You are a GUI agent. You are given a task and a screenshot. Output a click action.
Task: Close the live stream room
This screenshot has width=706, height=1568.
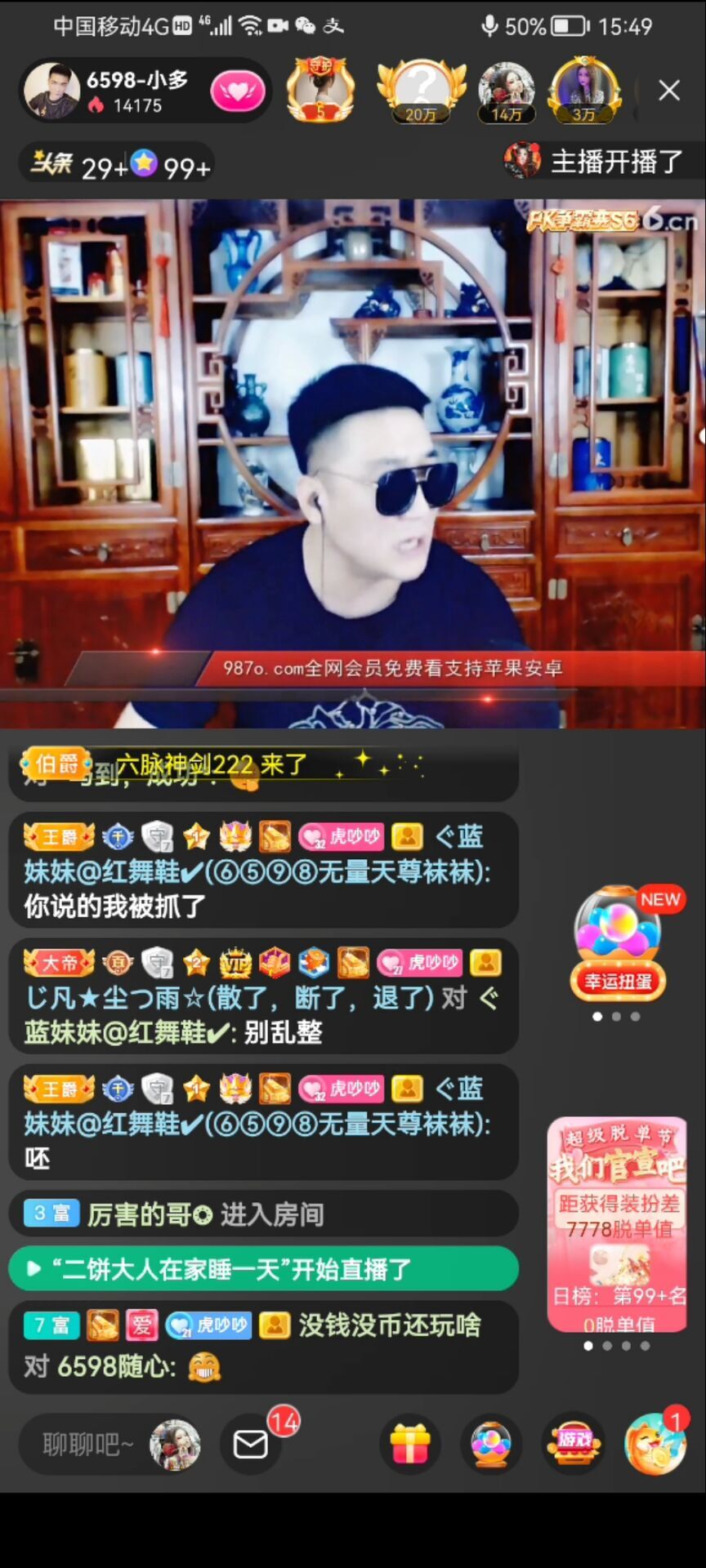[669, 91]
